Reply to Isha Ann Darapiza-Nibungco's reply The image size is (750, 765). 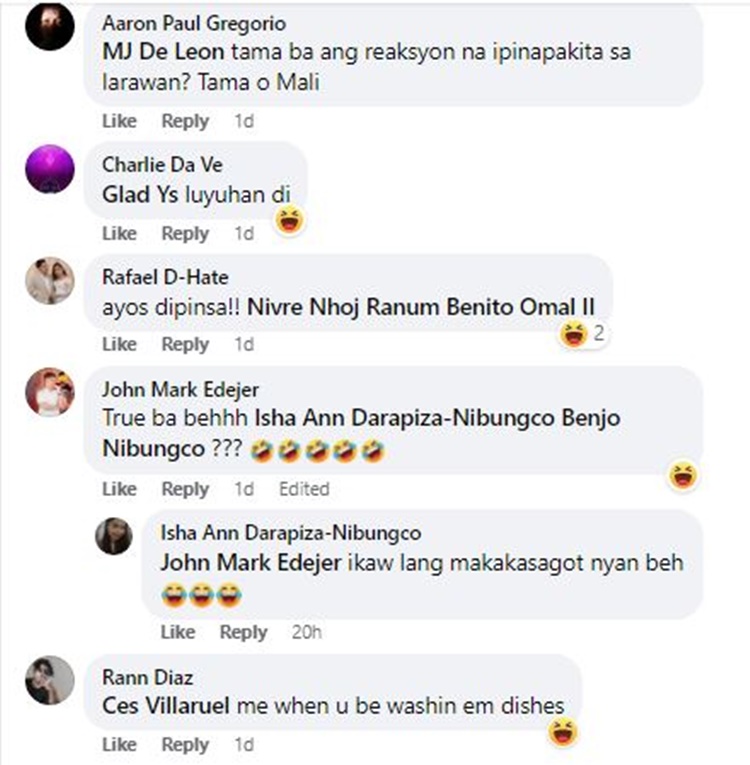[x=243, y=632]
